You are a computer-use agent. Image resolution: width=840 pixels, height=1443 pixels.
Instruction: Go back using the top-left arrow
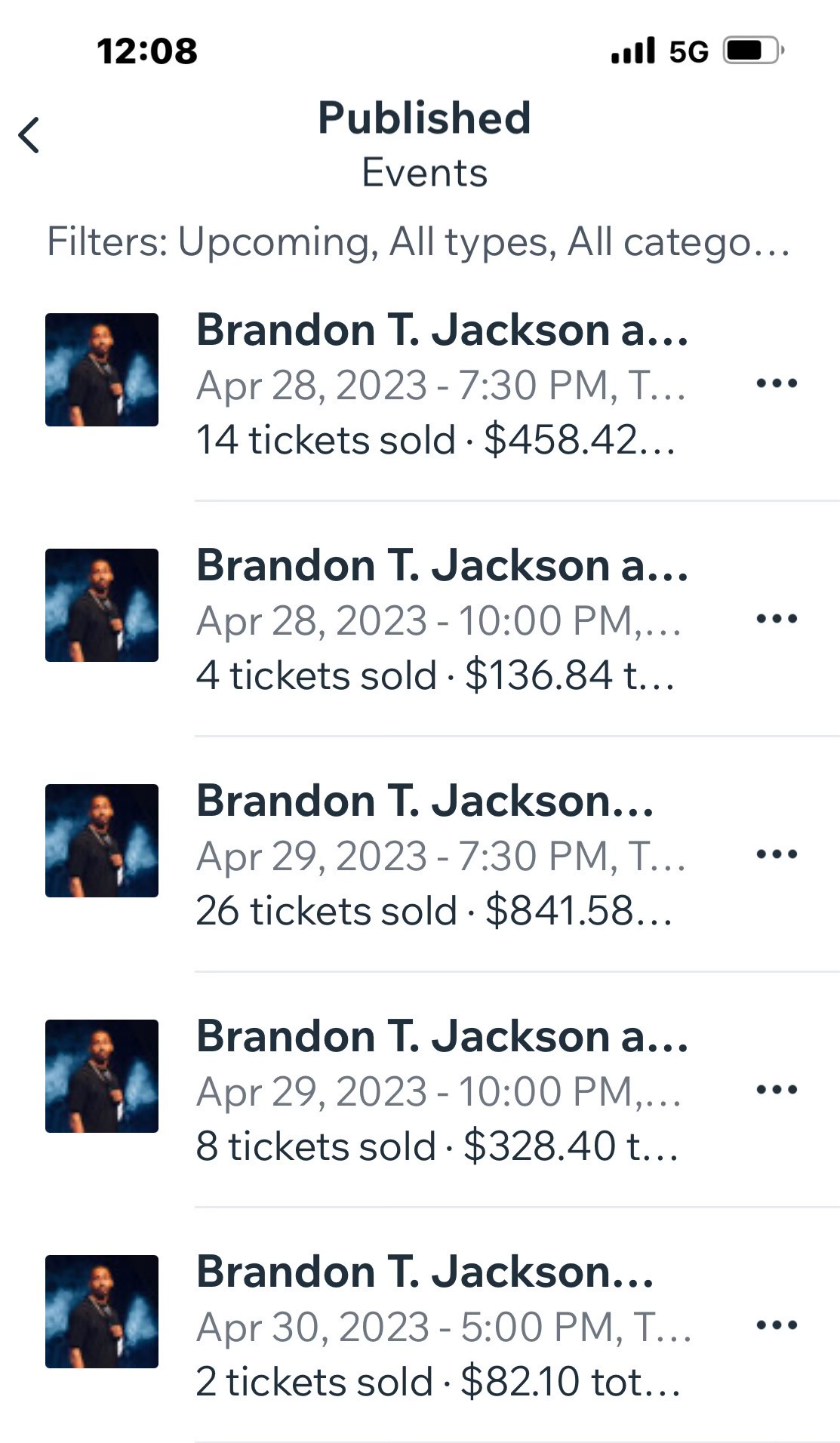pyautogui.click(x=29, y=136)
